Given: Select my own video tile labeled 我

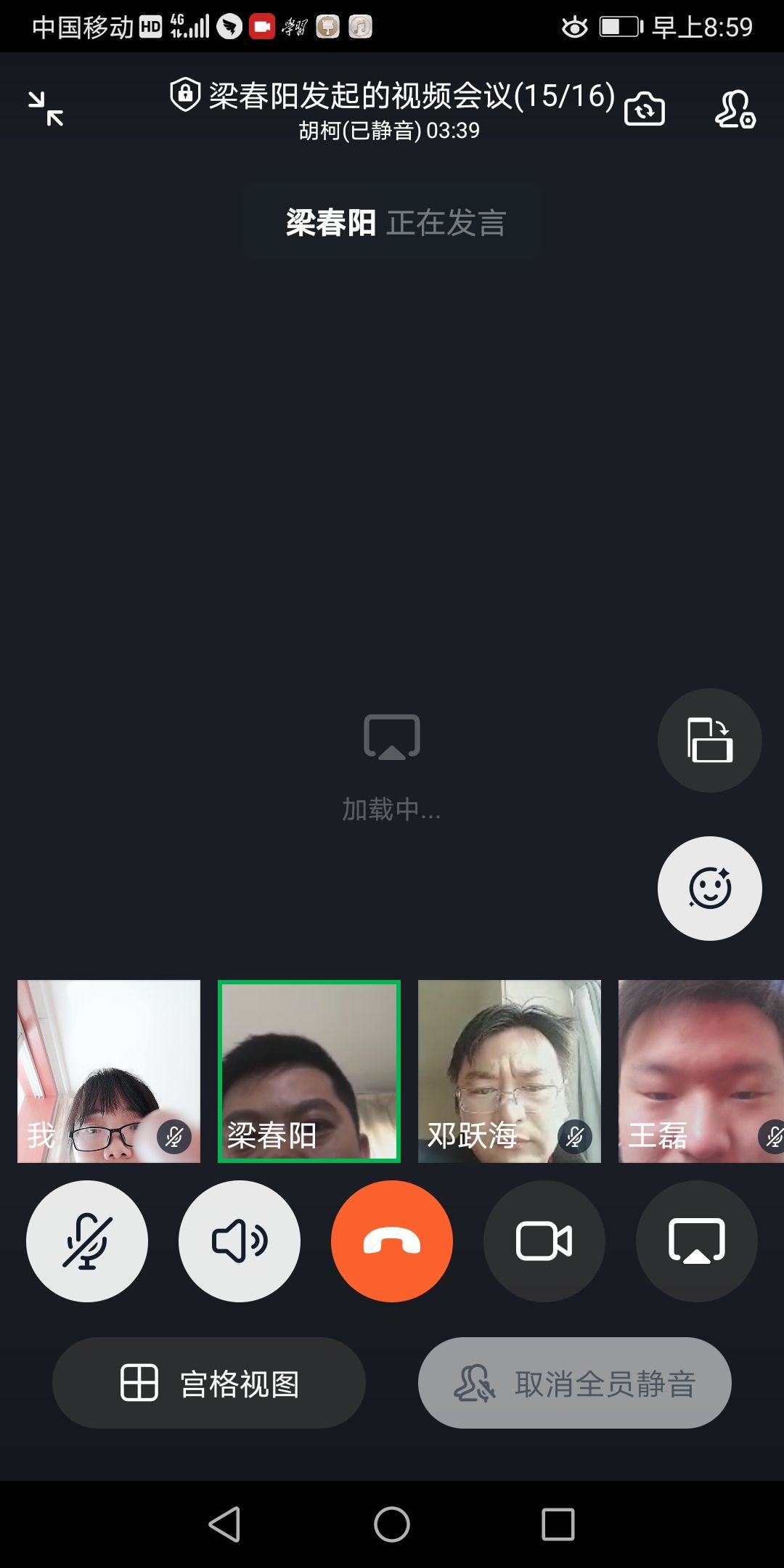Looking at the screenshot, I should 109,1071.
